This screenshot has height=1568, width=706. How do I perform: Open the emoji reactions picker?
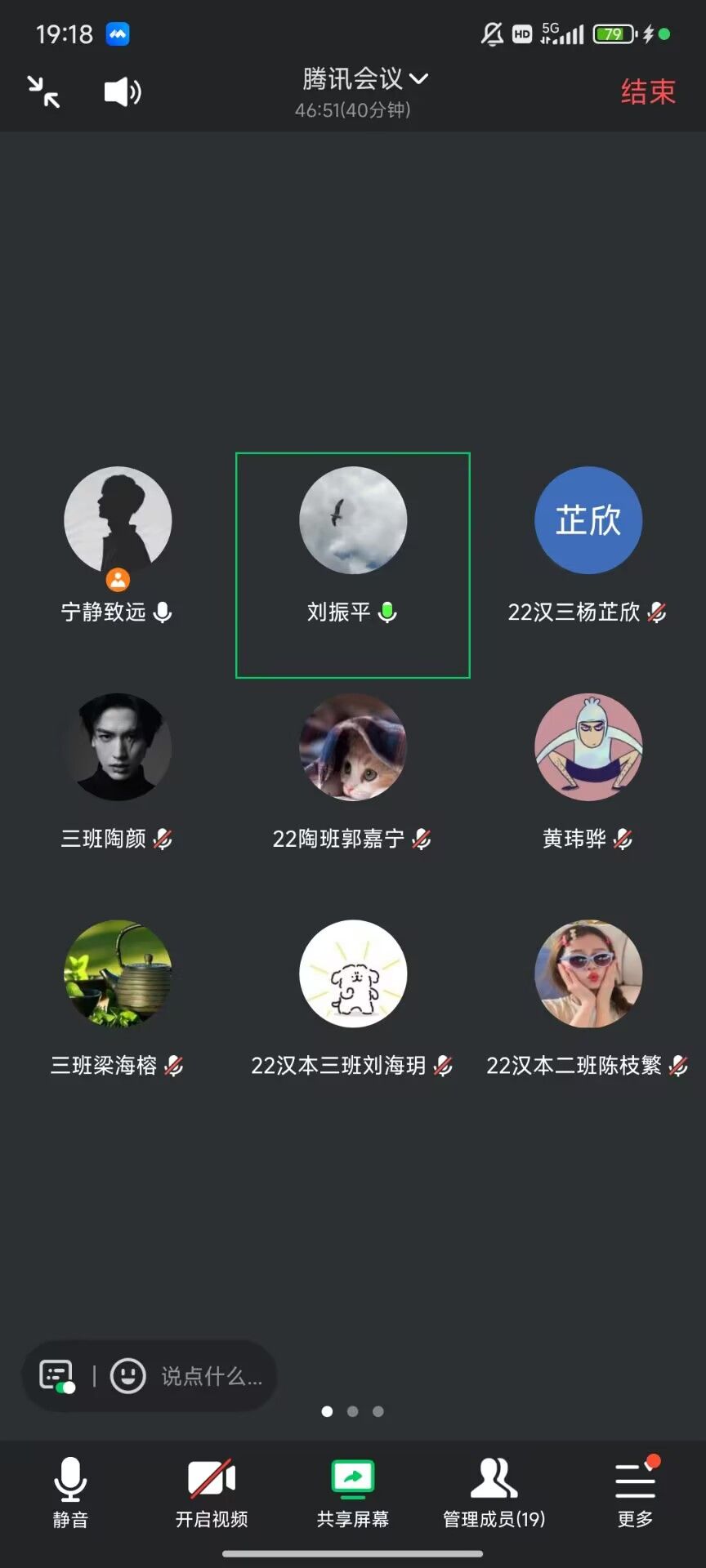click(x=128, y=1376)
